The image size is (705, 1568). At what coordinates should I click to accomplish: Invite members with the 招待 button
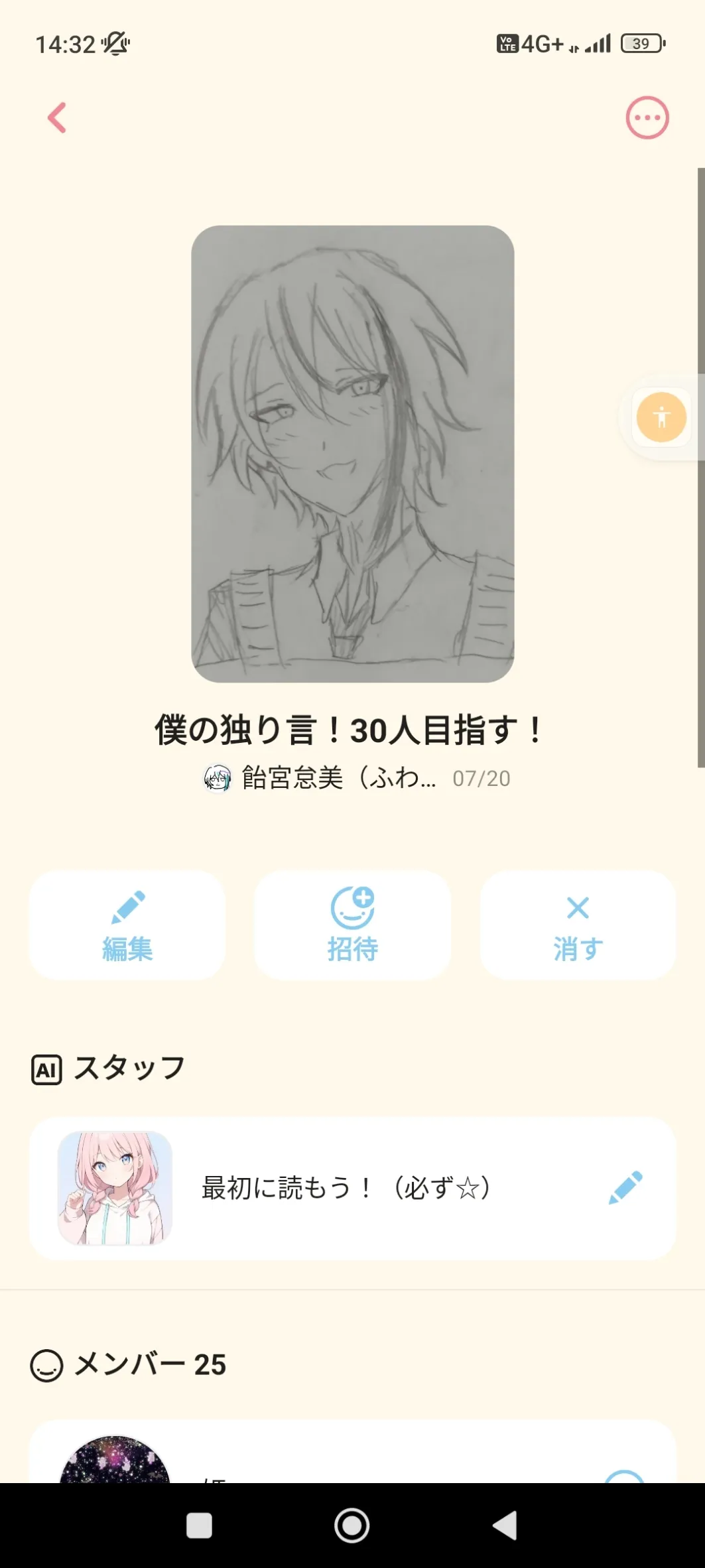pos(352,925)
